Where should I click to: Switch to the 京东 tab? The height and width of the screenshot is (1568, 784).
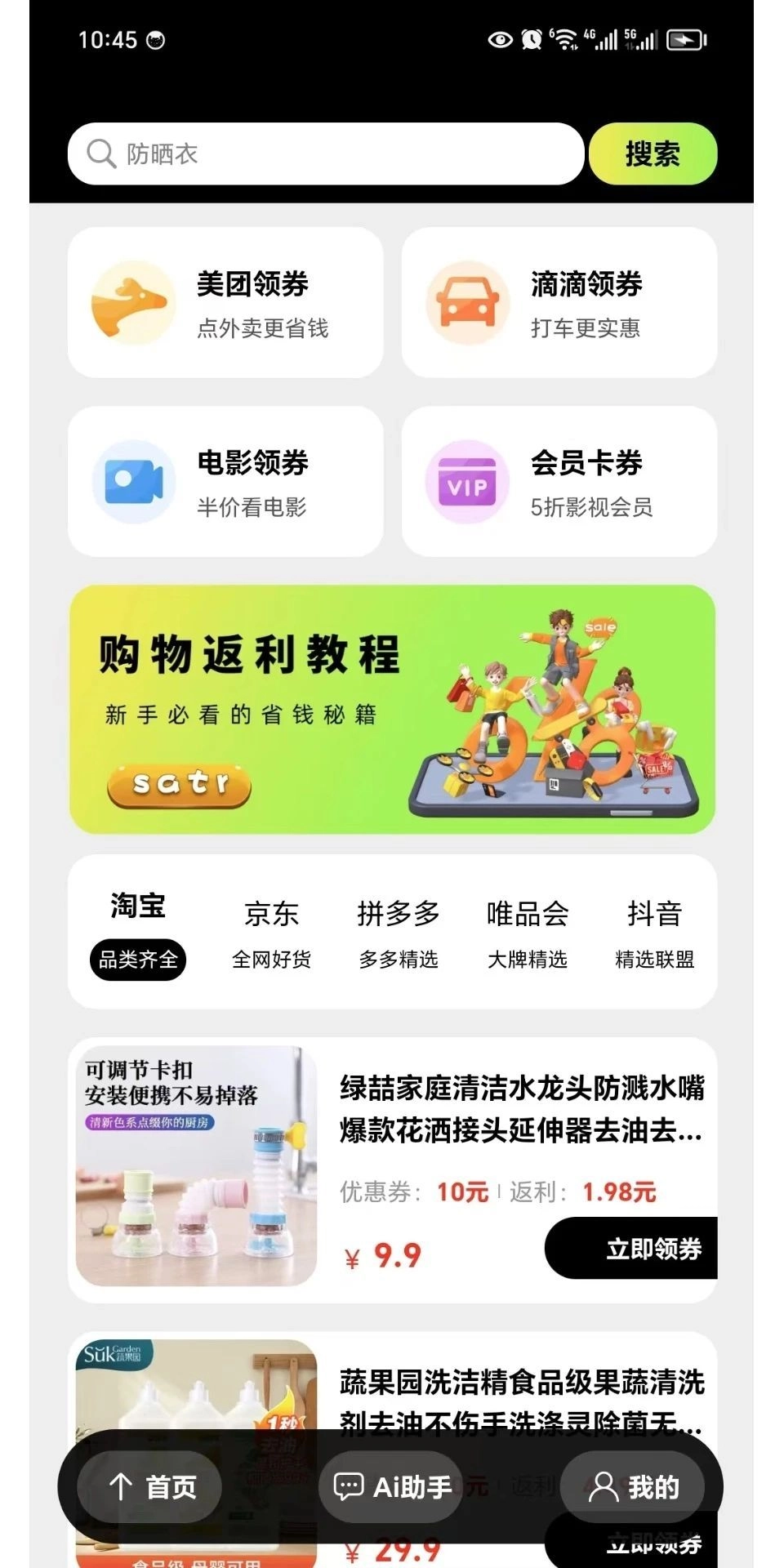click(x=271, y=932)
